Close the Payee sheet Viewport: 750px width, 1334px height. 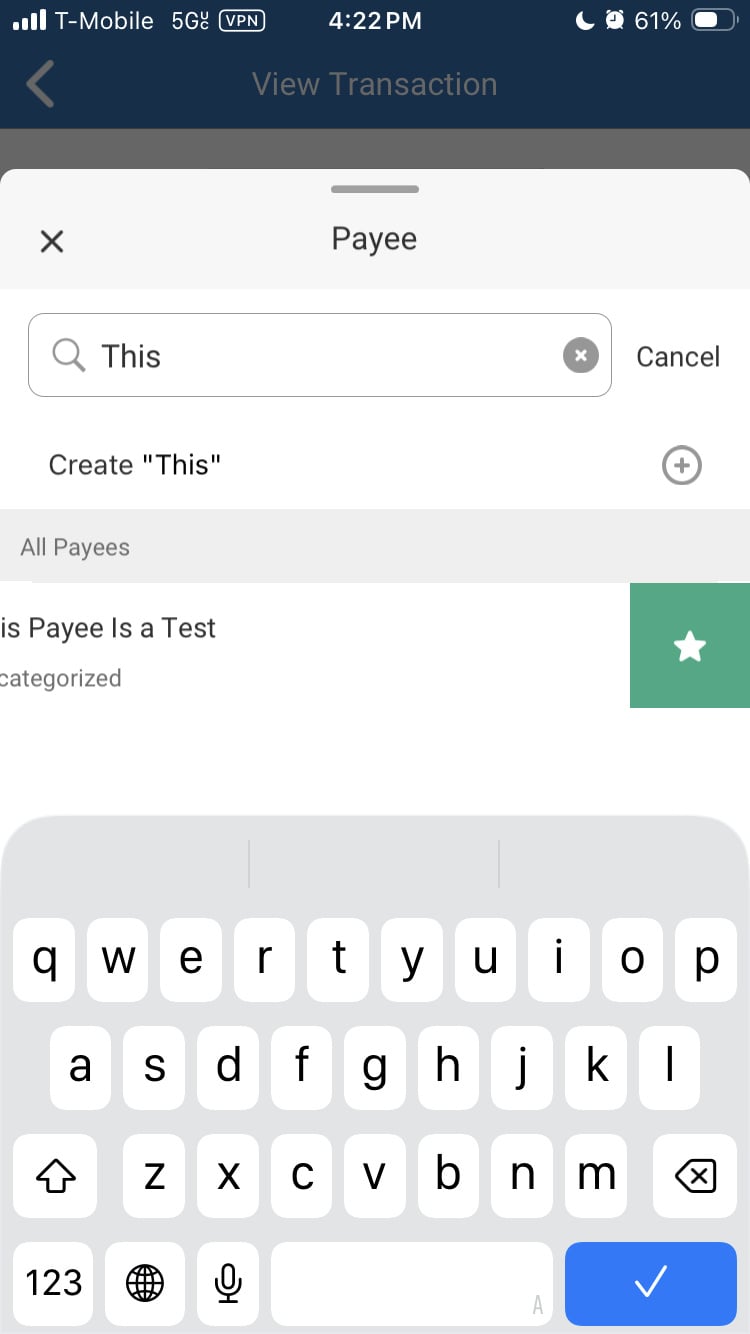[x=51, y=240]
